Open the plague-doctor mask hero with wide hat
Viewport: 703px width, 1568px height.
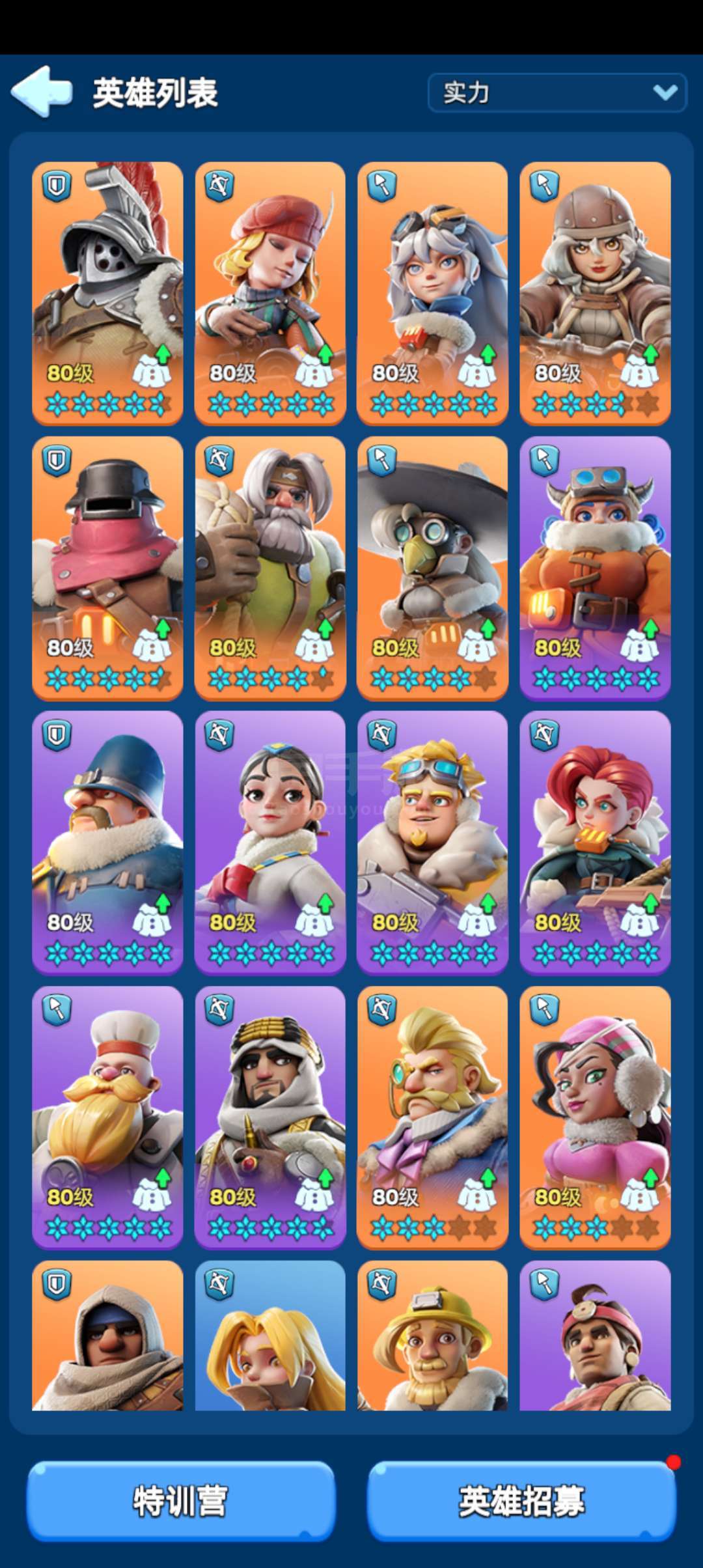pos(433,568)
